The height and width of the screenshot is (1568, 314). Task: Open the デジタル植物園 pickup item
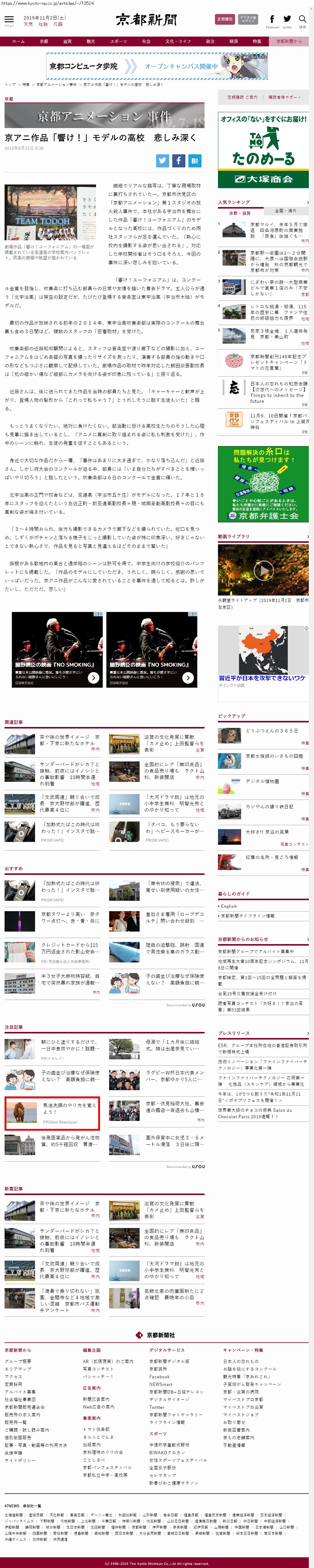click(262, 781)
